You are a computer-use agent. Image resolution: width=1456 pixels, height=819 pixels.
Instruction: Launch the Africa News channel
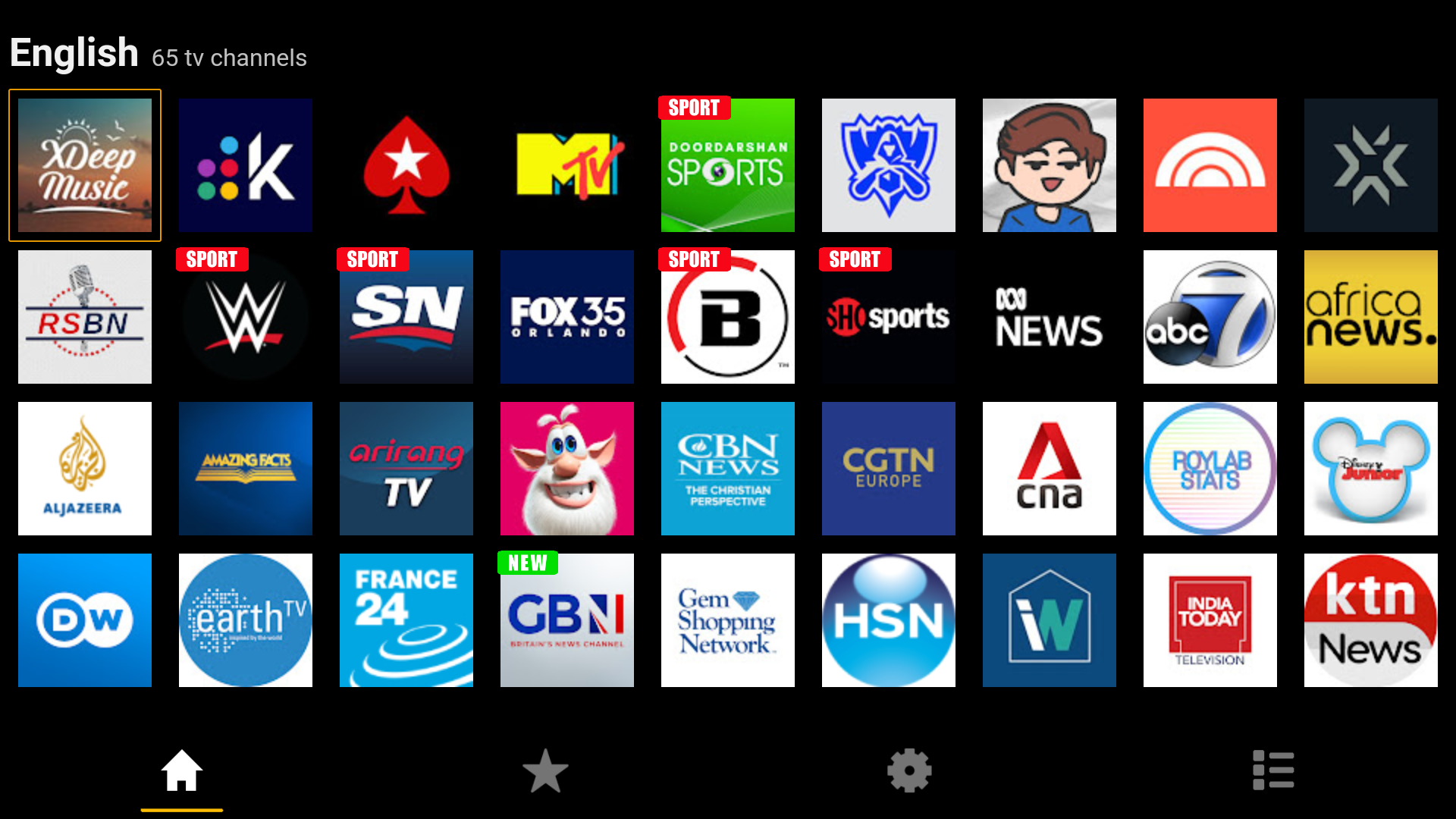[1371, 317]
